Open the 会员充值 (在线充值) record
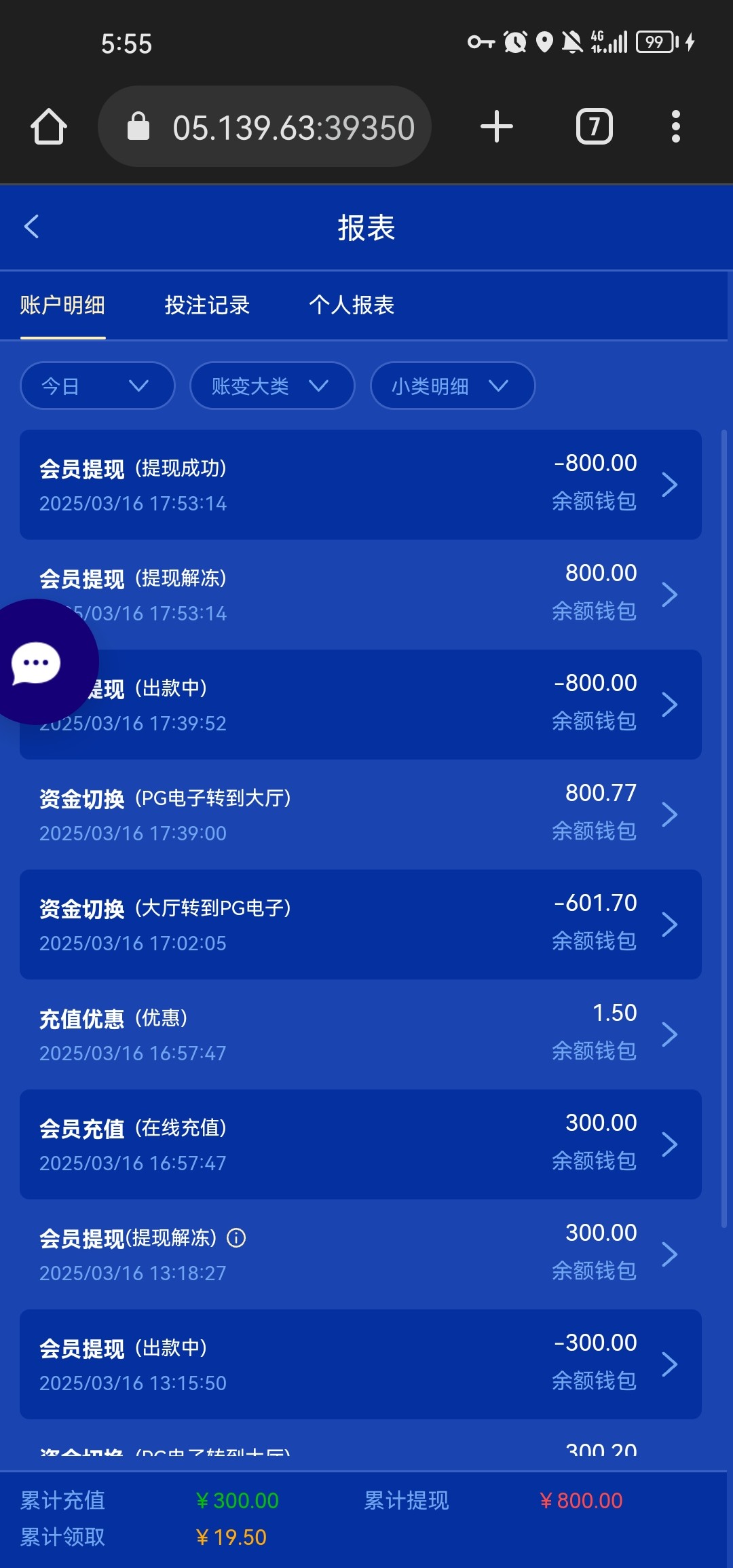This screenshot has height=1568, width=733. point(360,1144)
